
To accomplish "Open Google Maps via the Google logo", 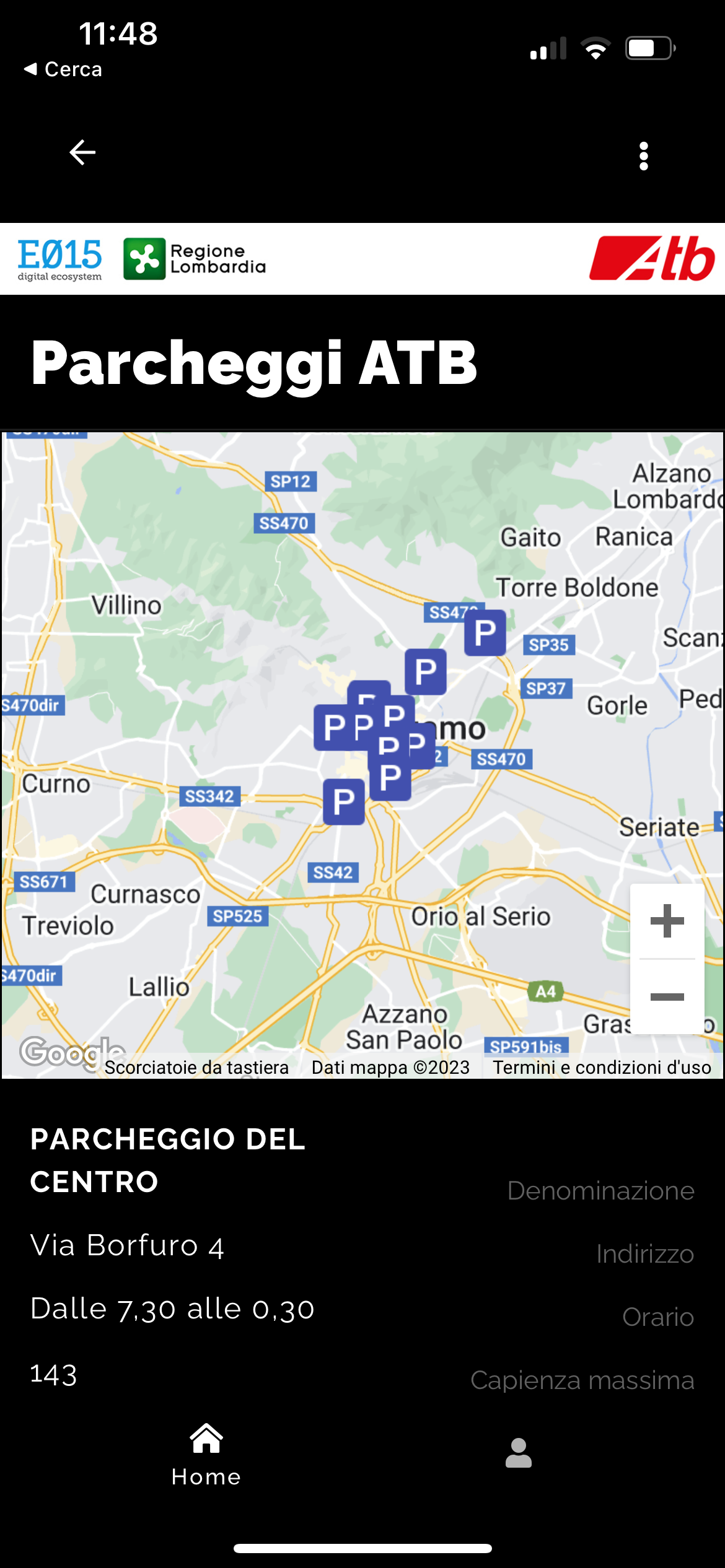I will point(72,1052).
